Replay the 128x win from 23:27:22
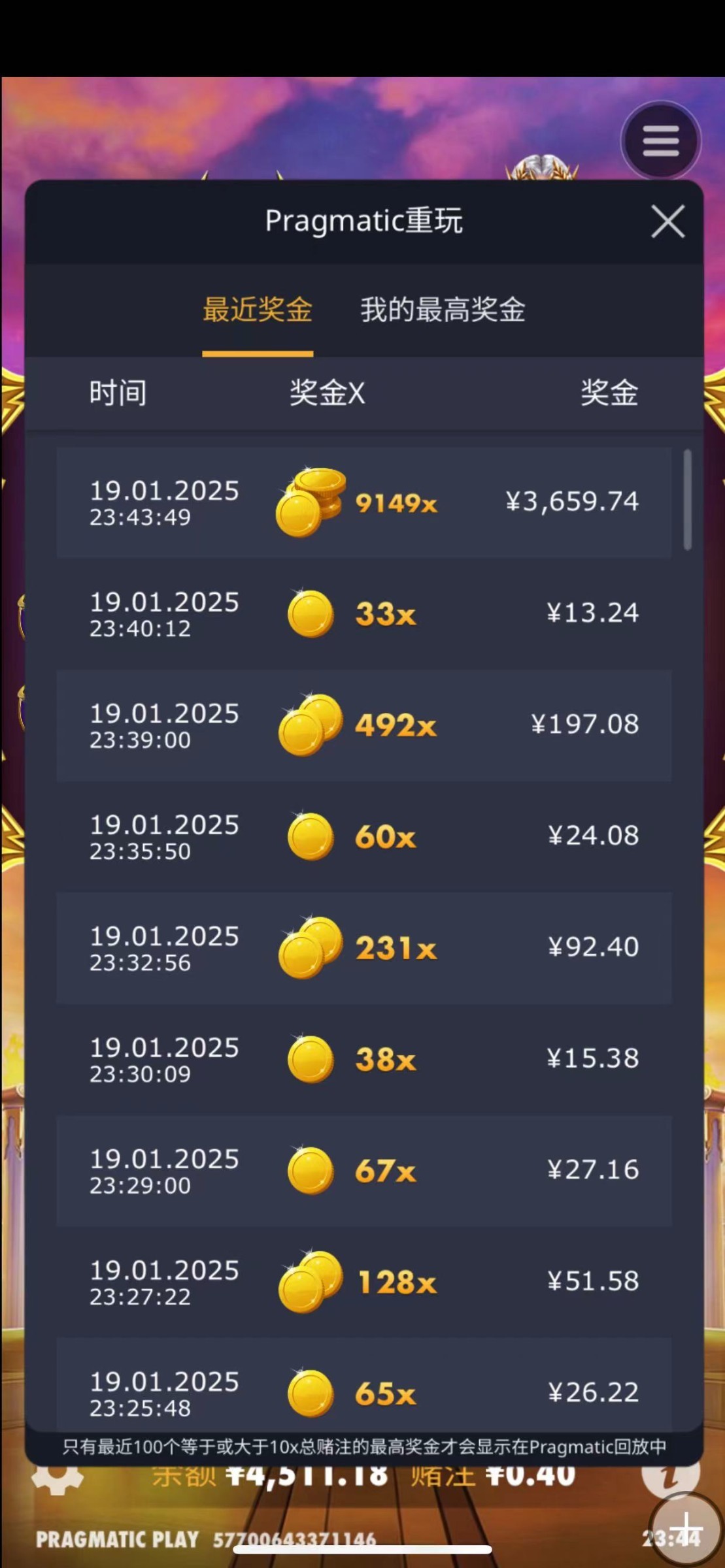 364,1282
